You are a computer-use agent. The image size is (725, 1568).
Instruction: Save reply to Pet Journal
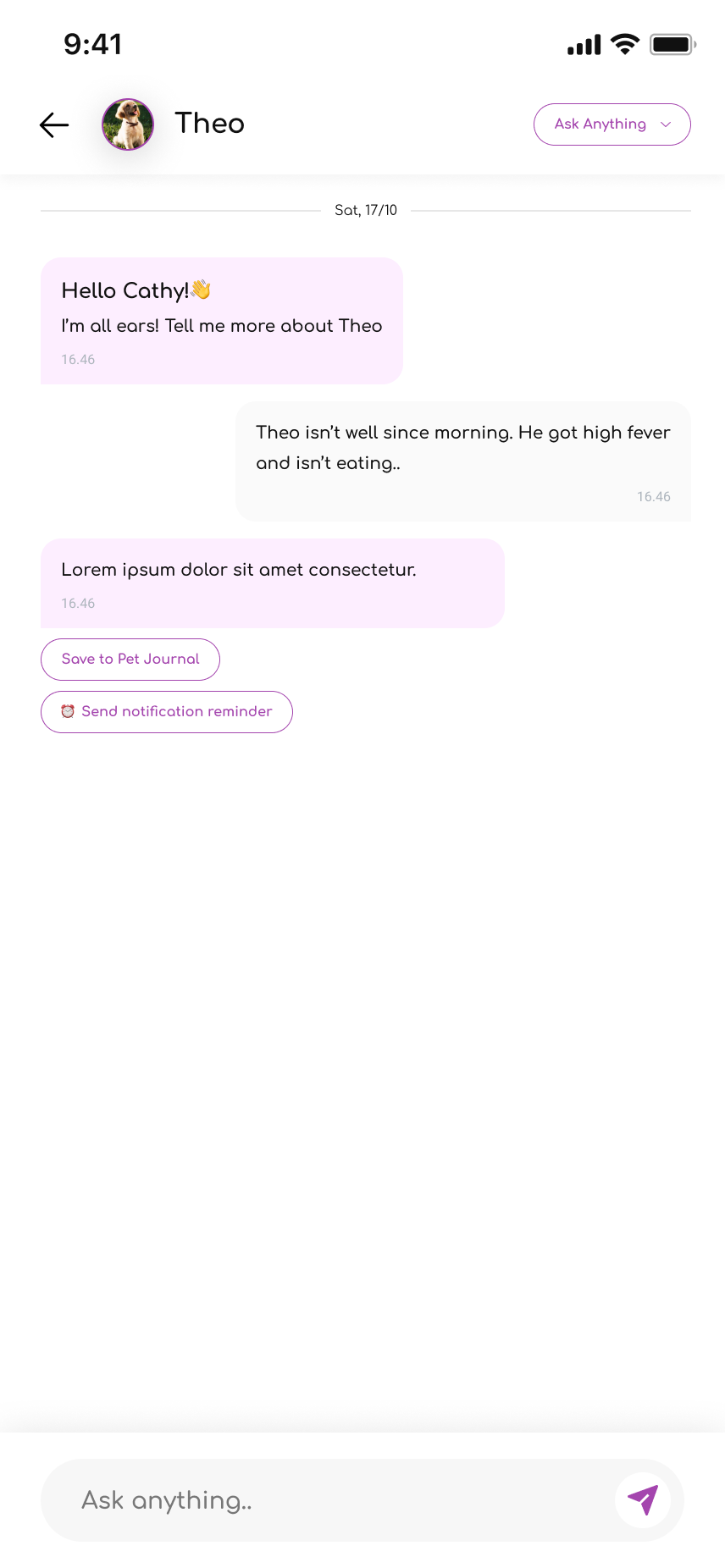tap(130, 660)
